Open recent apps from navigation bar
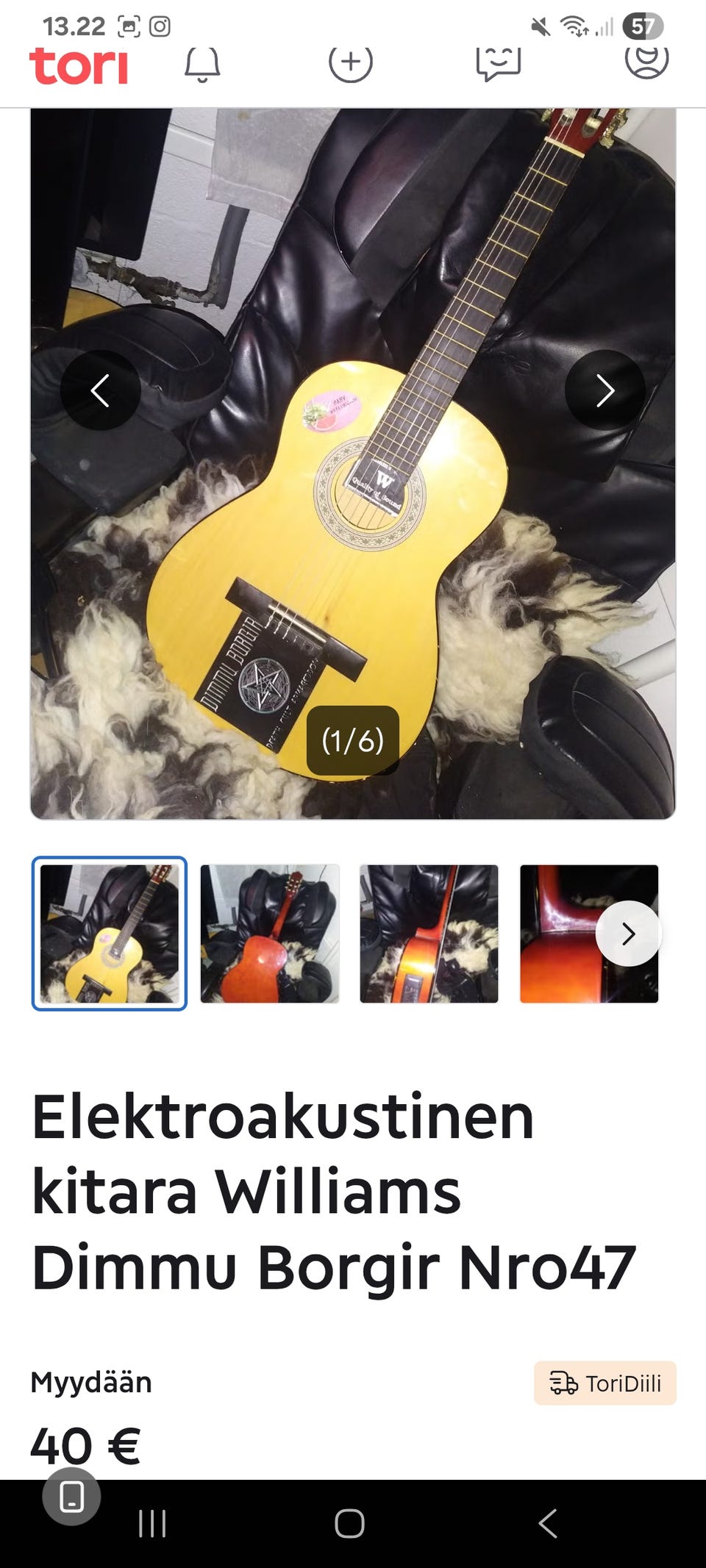Viewport: 706px width, 1568px height. [152, 1523]
